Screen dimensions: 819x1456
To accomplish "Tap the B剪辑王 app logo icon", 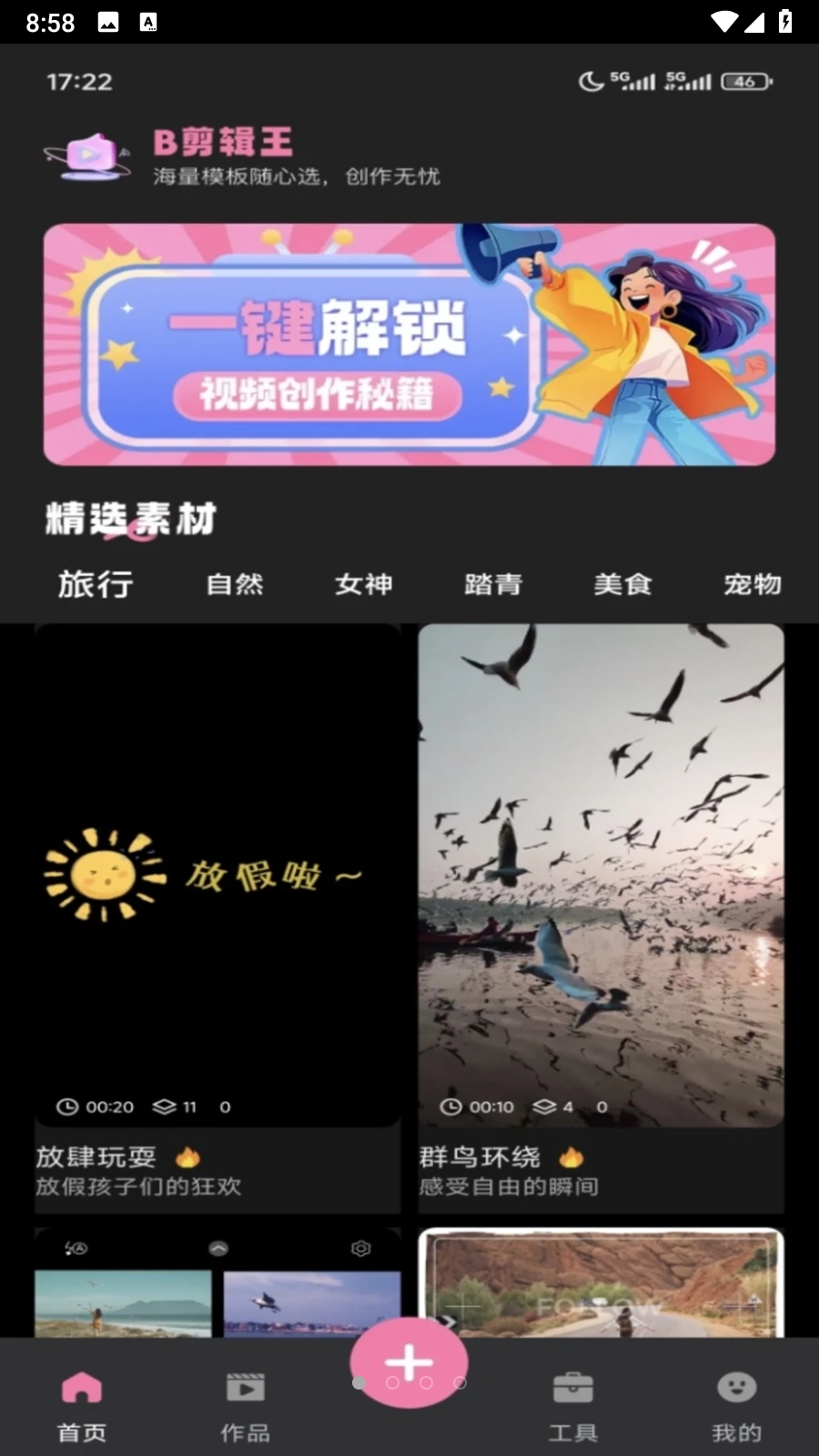I will click(88, 155).
